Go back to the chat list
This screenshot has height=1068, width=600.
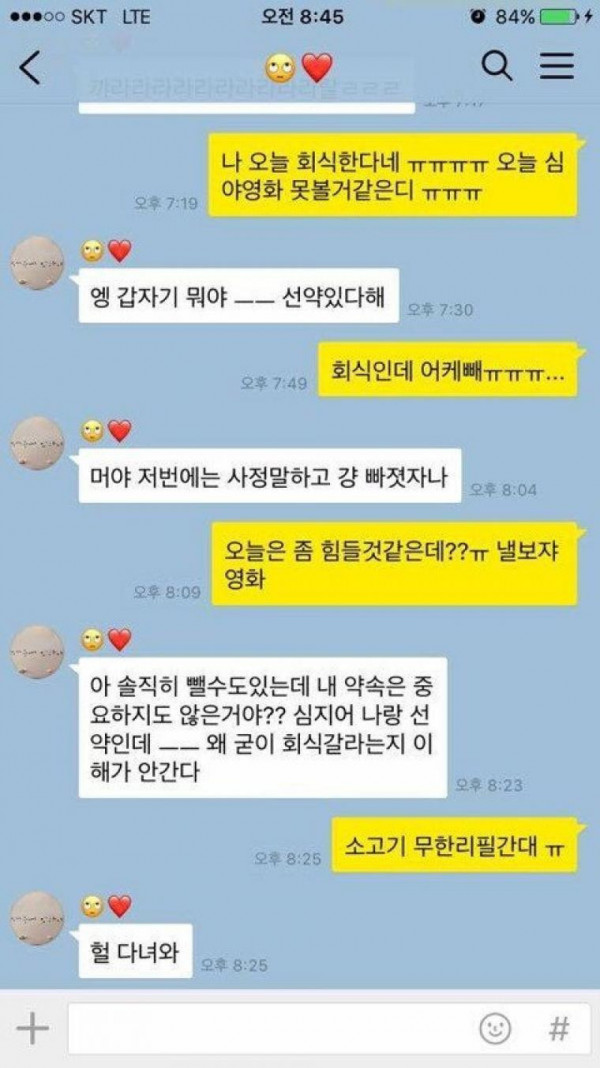tap(31, 68)
